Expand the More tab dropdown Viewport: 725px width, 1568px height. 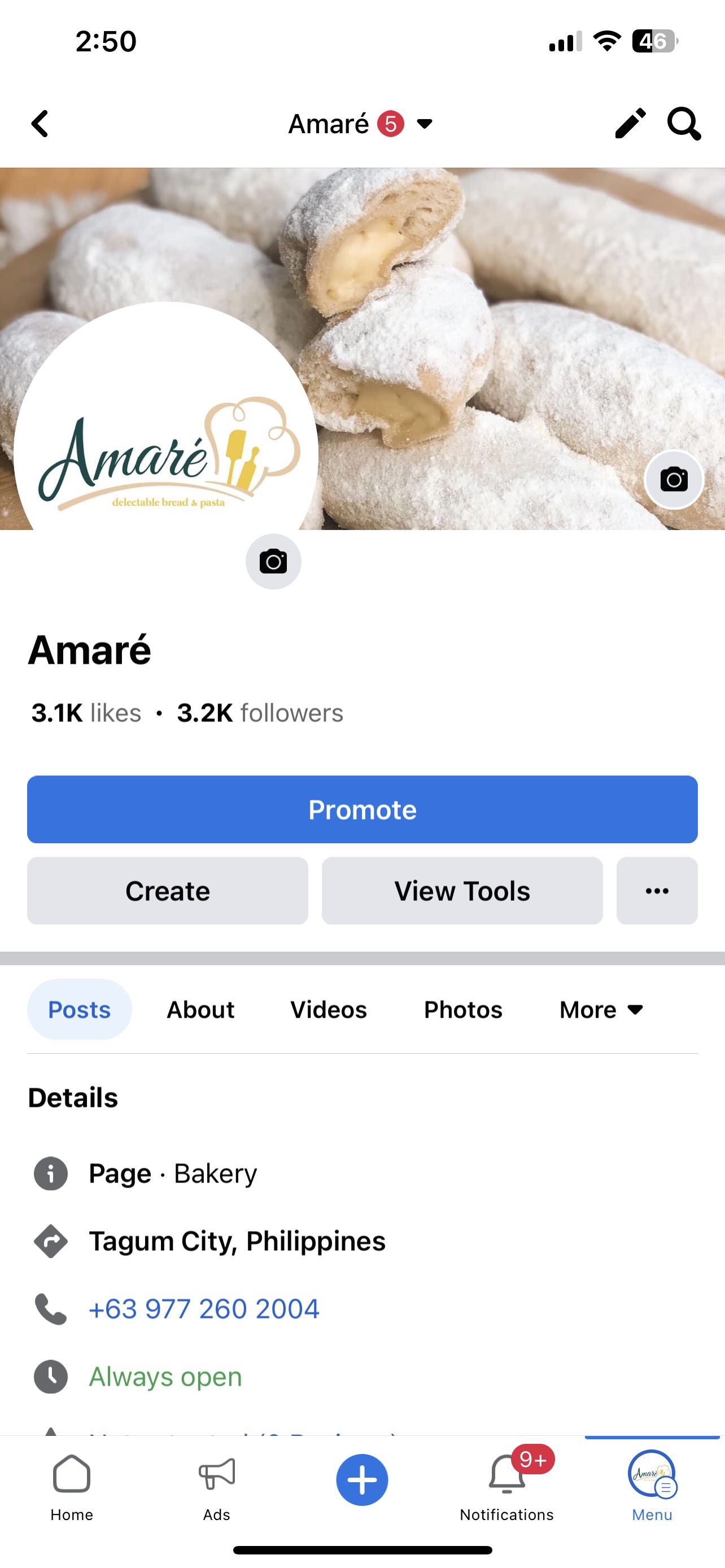(x=601, y=1010)
